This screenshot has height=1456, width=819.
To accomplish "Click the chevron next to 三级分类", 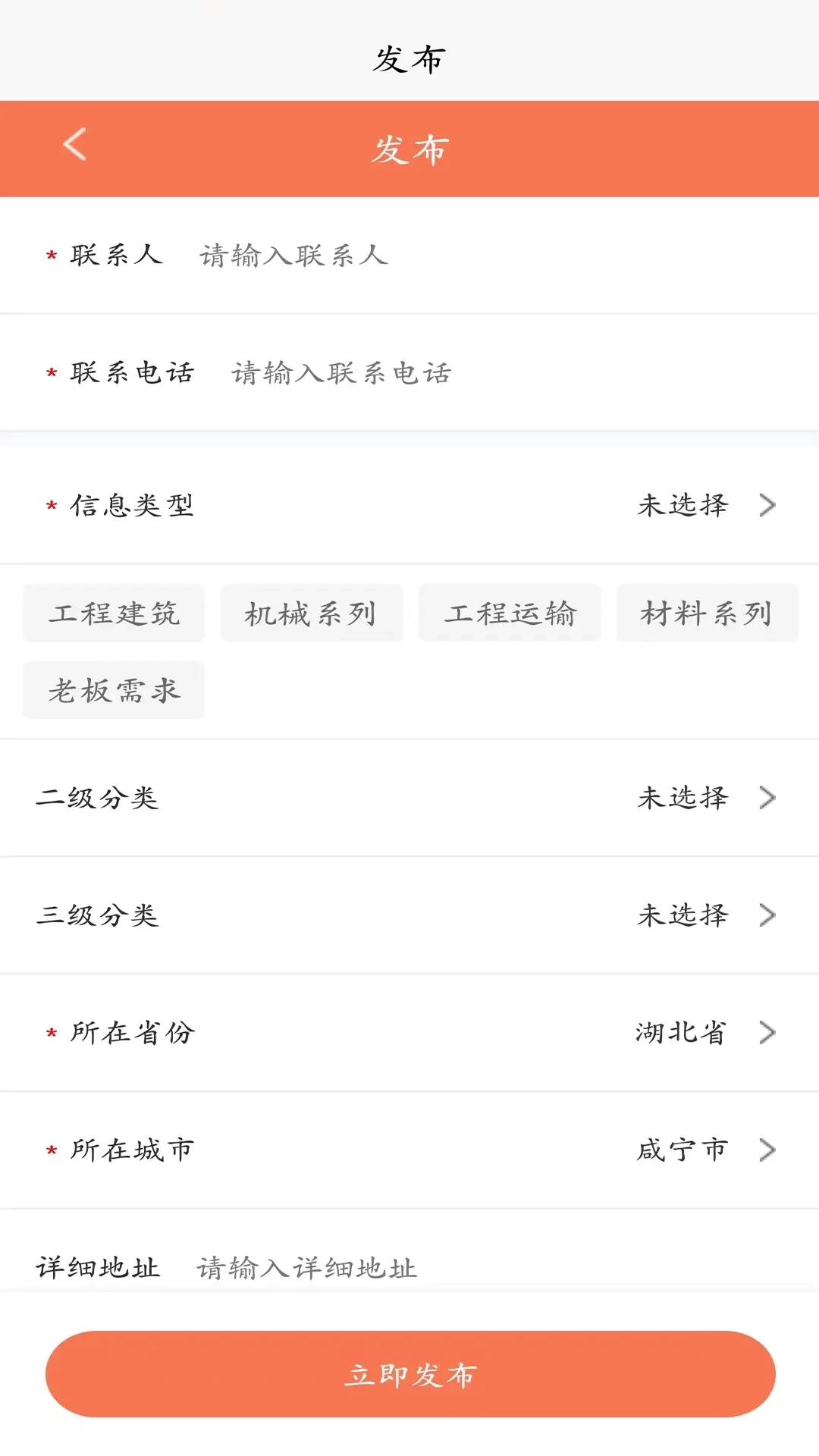I will coord(767,915).
